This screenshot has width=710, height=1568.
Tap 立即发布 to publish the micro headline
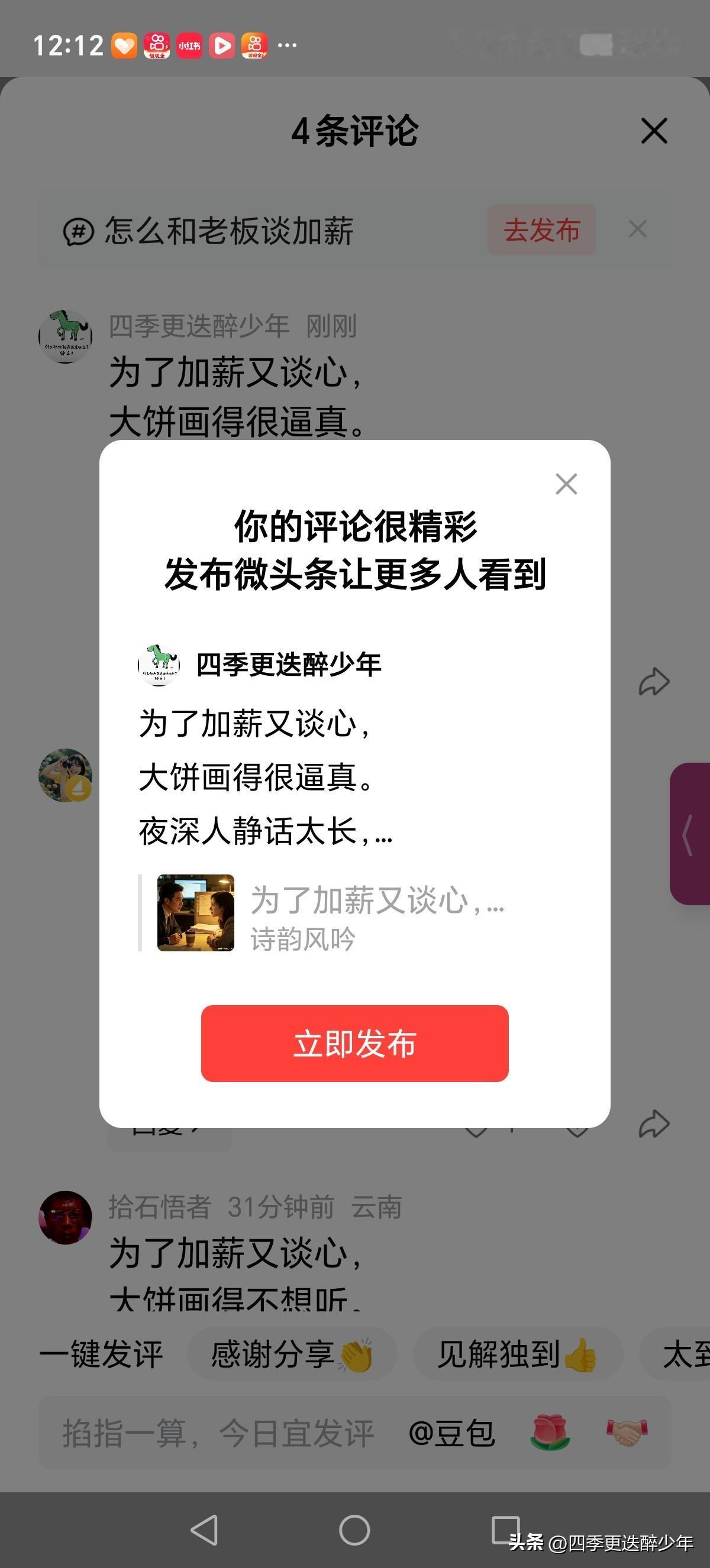[x=355, y=1043]
